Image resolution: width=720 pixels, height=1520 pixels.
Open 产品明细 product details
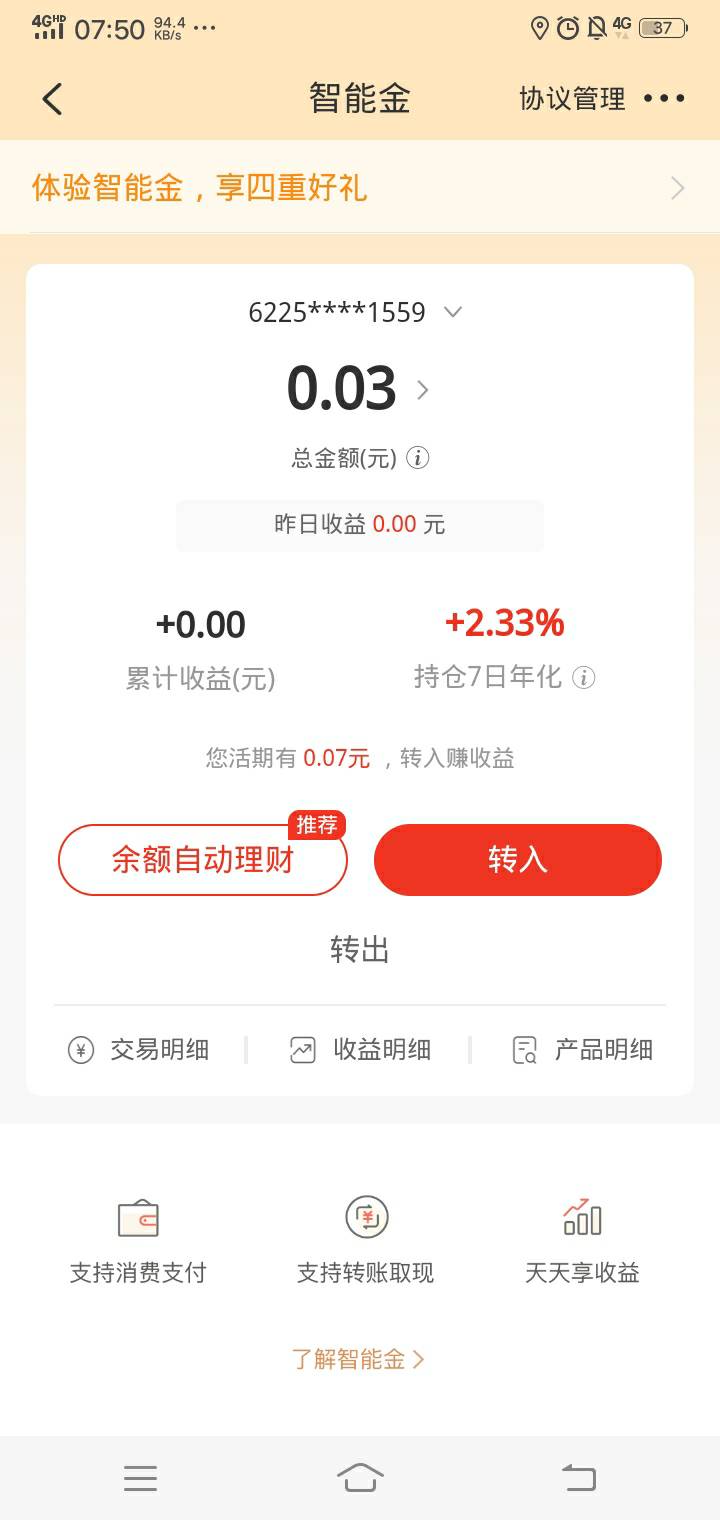[582, 1050]
